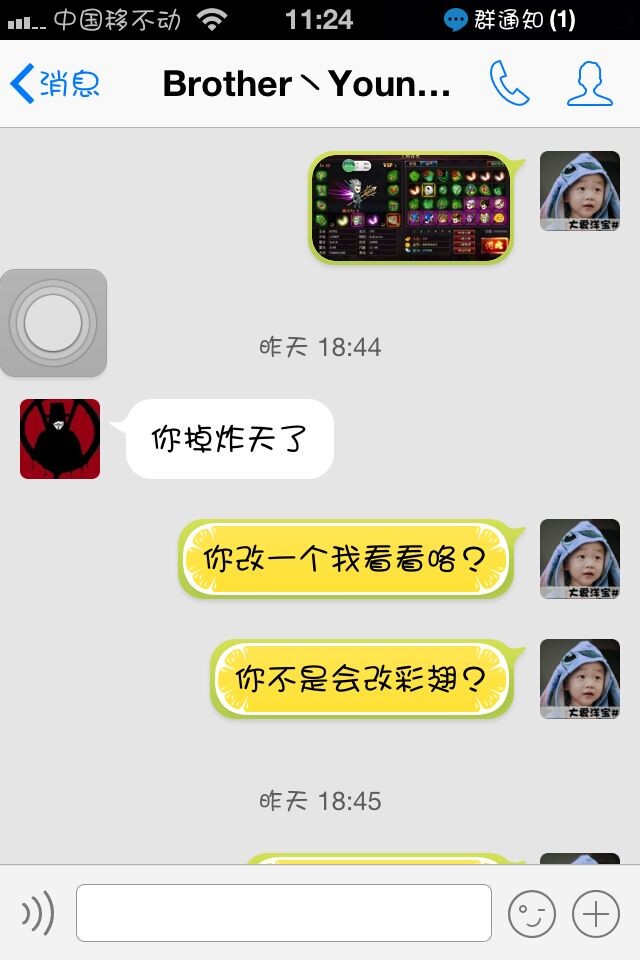Focus the message text field
The height and width of the screenshot is (960, 640).
pyautogui.click(x=283, y=913)
